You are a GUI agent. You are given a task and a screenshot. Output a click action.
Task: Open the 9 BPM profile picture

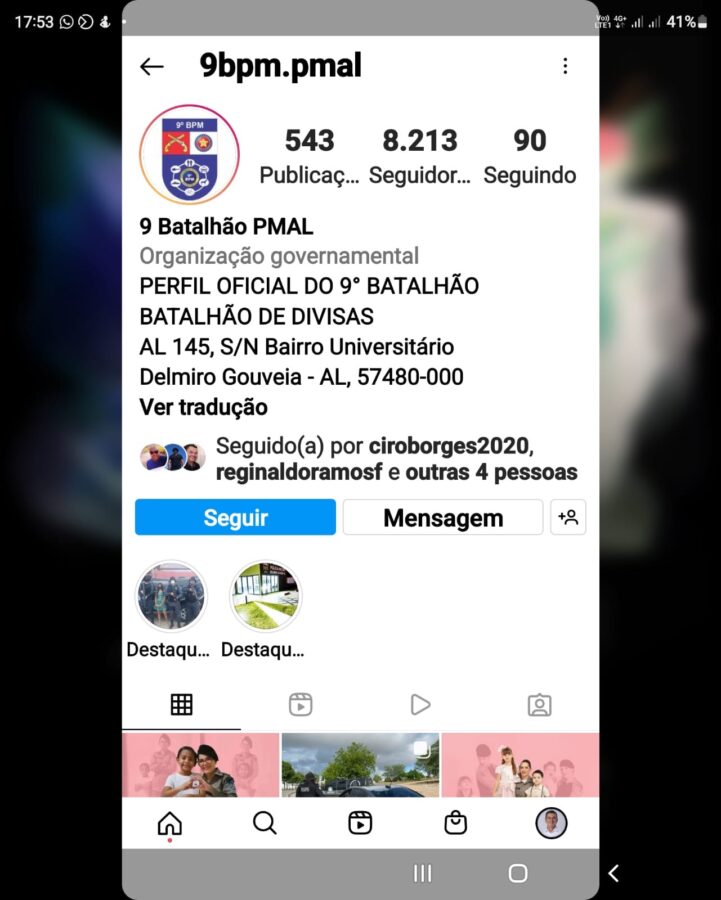[189, 154]
